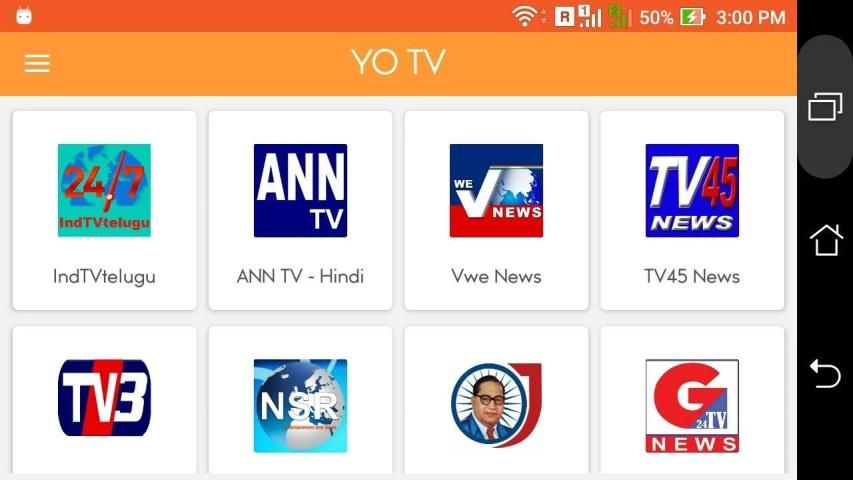Open the NSR channel tile
The height and width of the screenshot is (480, 853).
[x=300, y=400]
